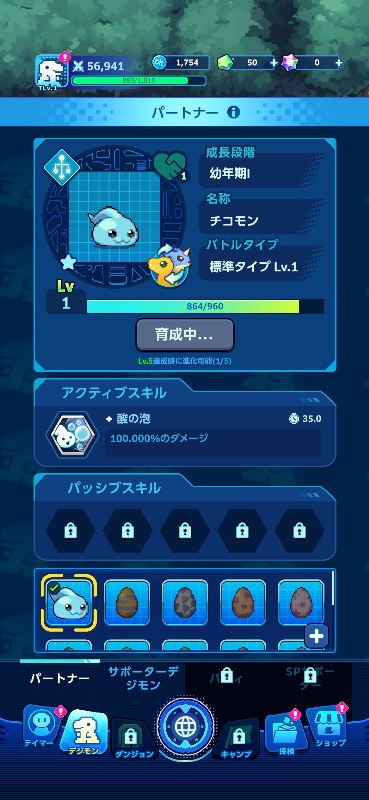369x800 pixels.
Task: Tap the evolution tree diamond icon
Action: (x=61, y=167)
